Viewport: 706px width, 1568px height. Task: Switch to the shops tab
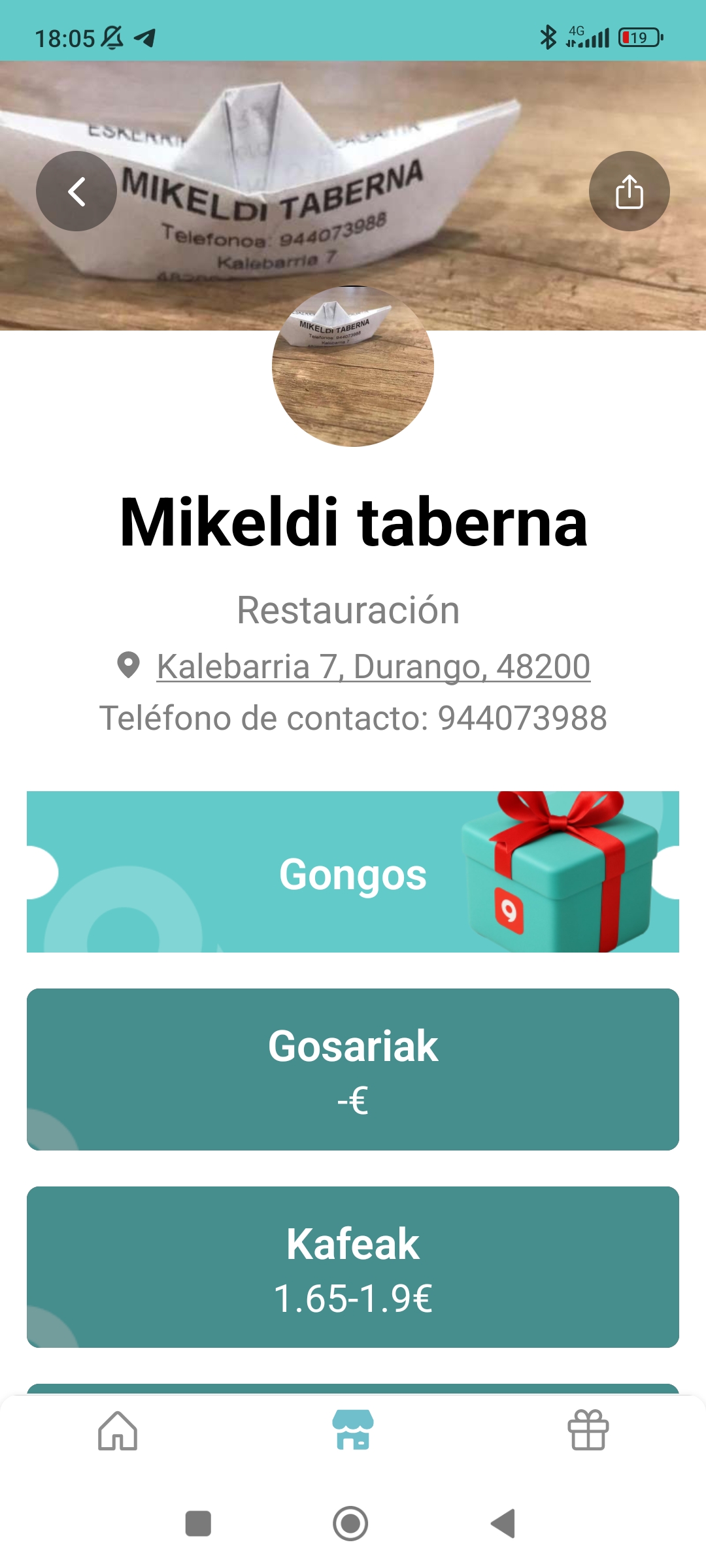point(353,1430)
